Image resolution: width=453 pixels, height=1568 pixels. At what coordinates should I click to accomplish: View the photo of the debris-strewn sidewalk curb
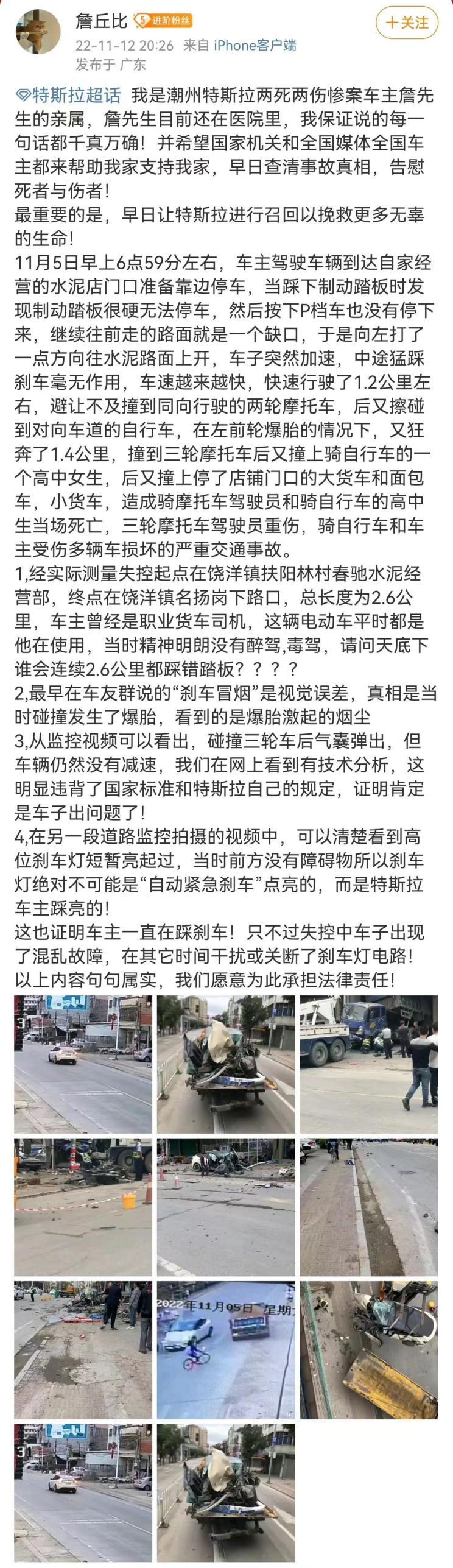tap(368, 1207)
